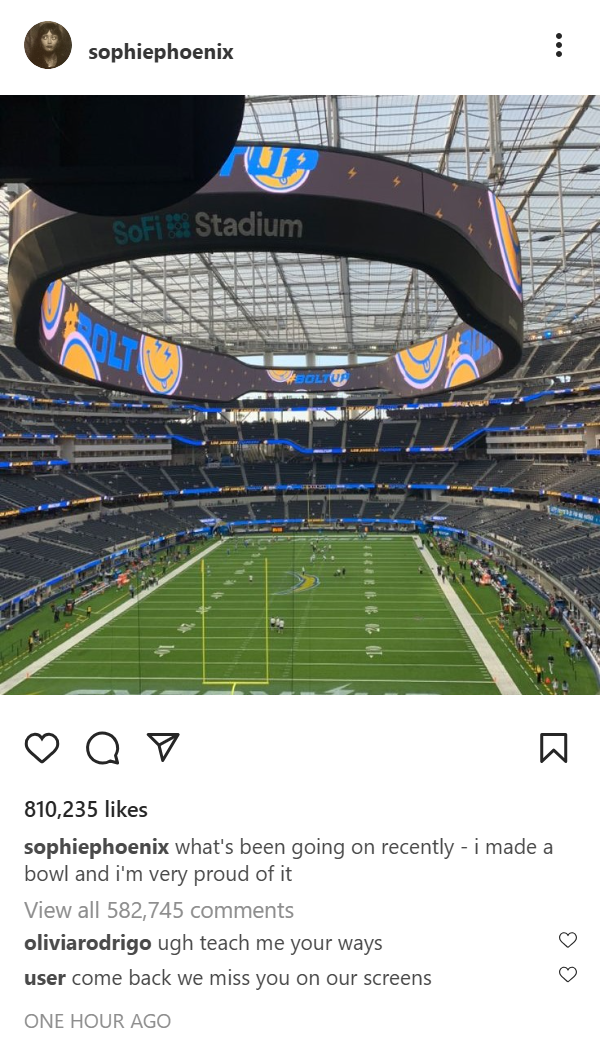The height and width of the screenshot is (1059, 601).
Task: Like the comment from user
Action: point(568,975)
